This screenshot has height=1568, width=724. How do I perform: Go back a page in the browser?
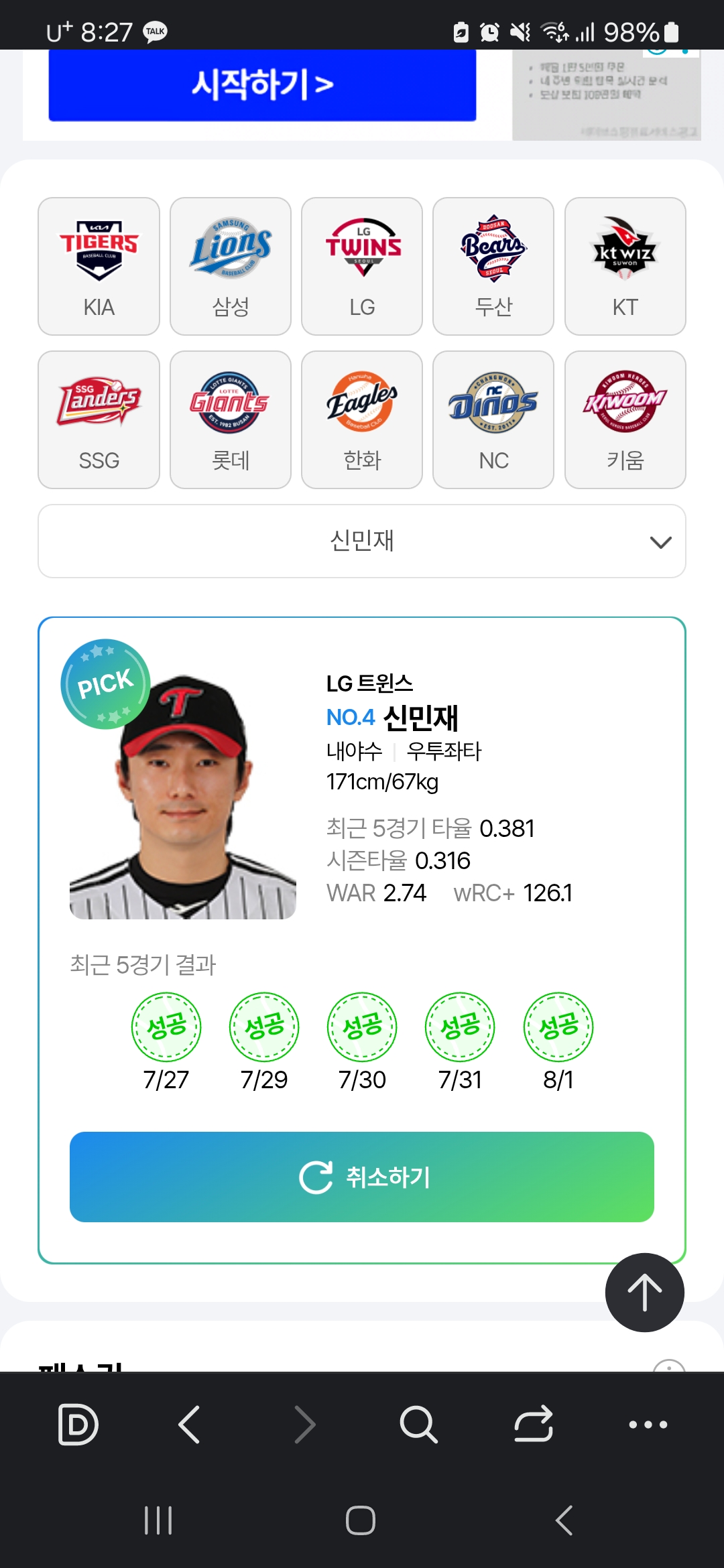(190, 1424)
